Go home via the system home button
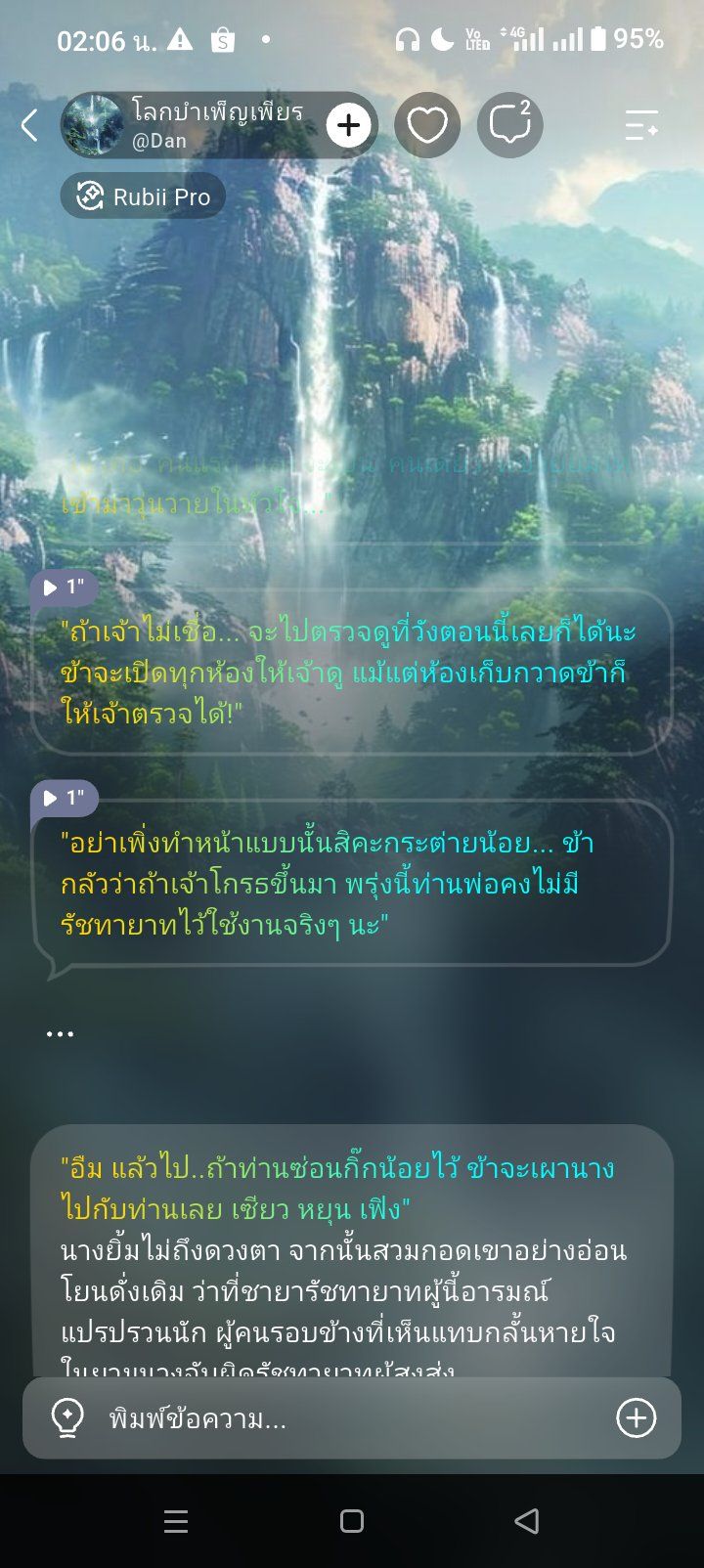Image resolution: width=704 pixels, height=1568 pixels. pos(352,1521)
